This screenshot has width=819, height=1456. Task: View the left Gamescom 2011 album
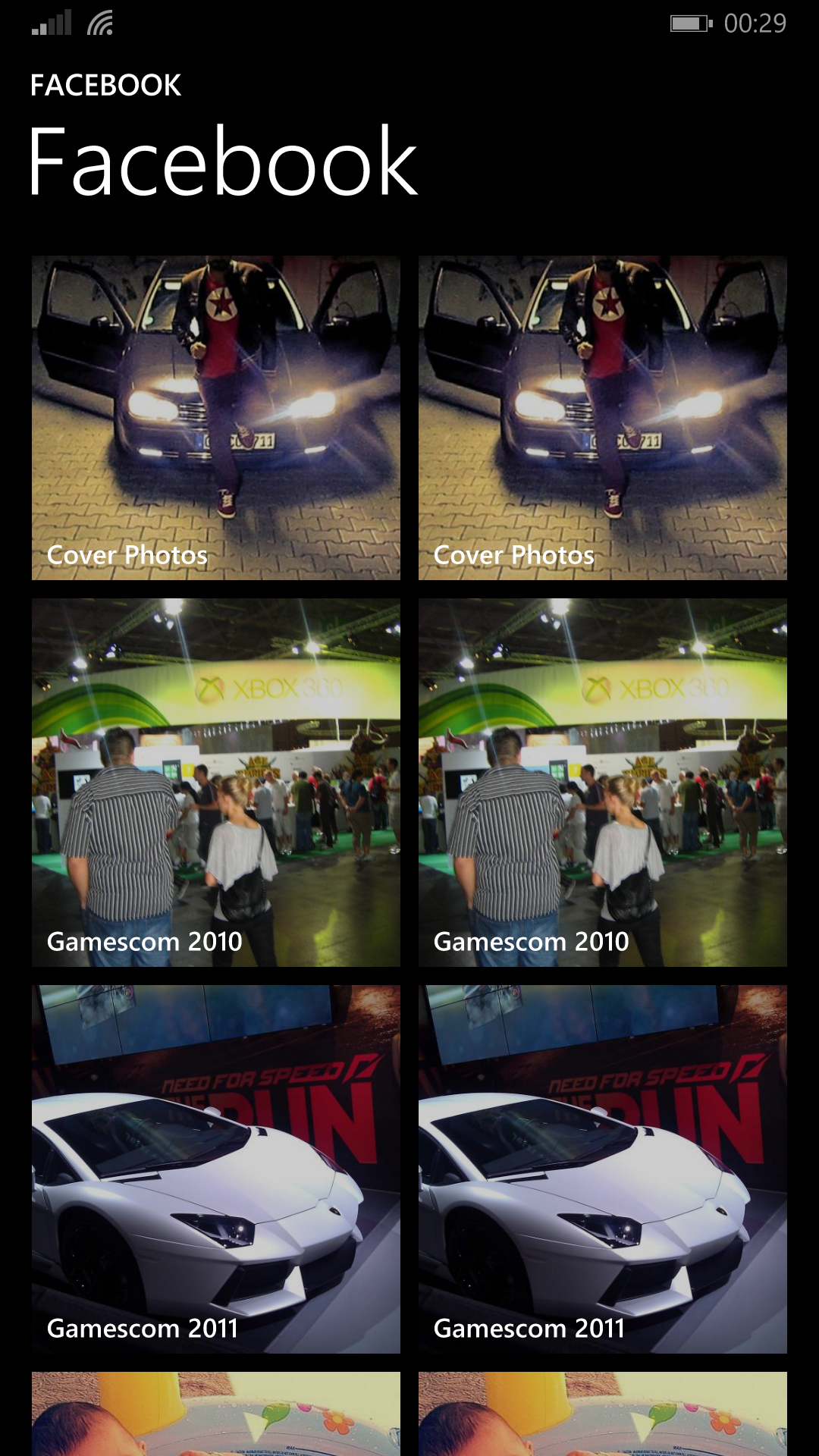(x=216, y=1169)
